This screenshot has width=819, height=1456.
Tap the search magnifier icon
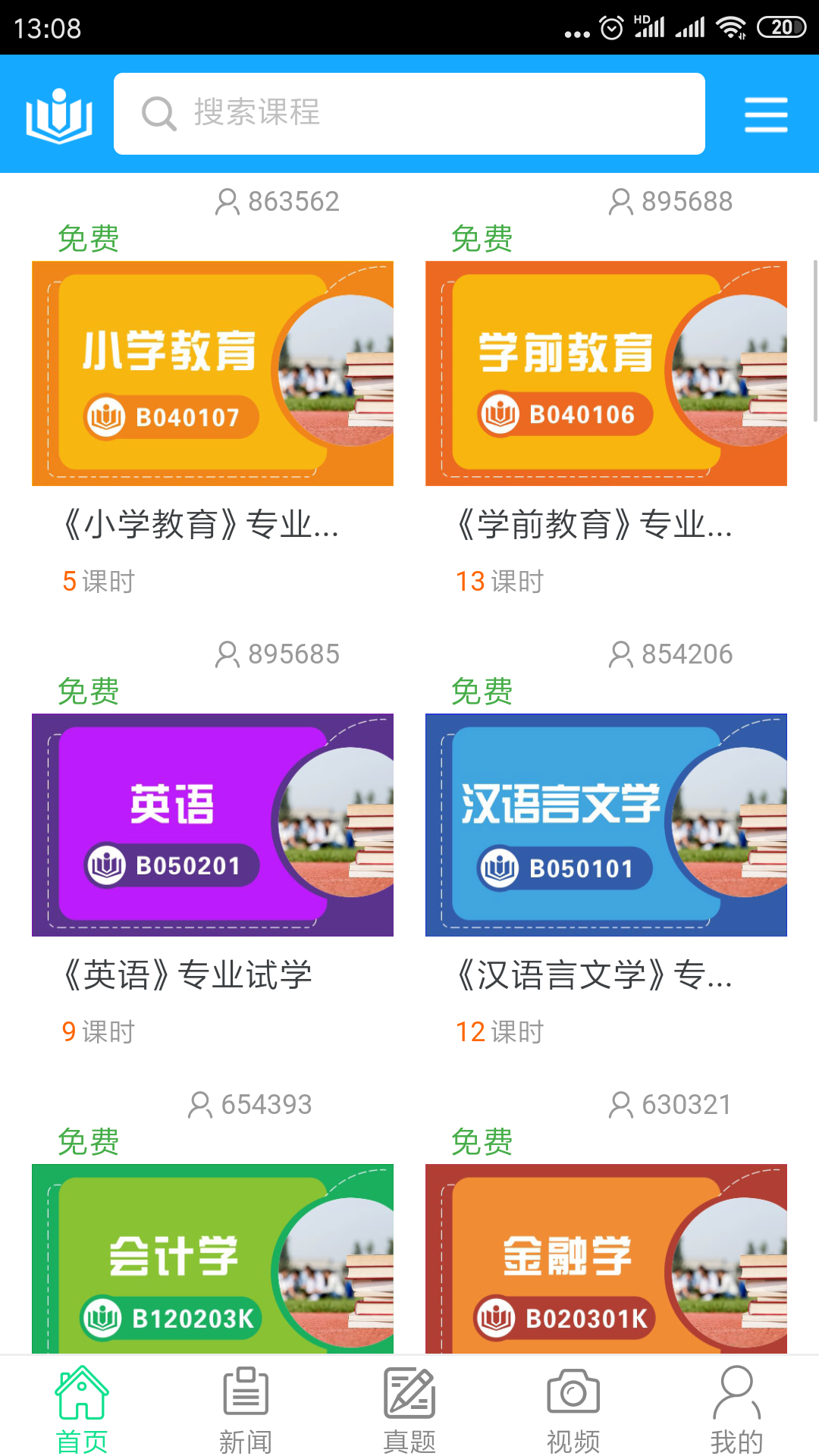[x=158, y=112]
